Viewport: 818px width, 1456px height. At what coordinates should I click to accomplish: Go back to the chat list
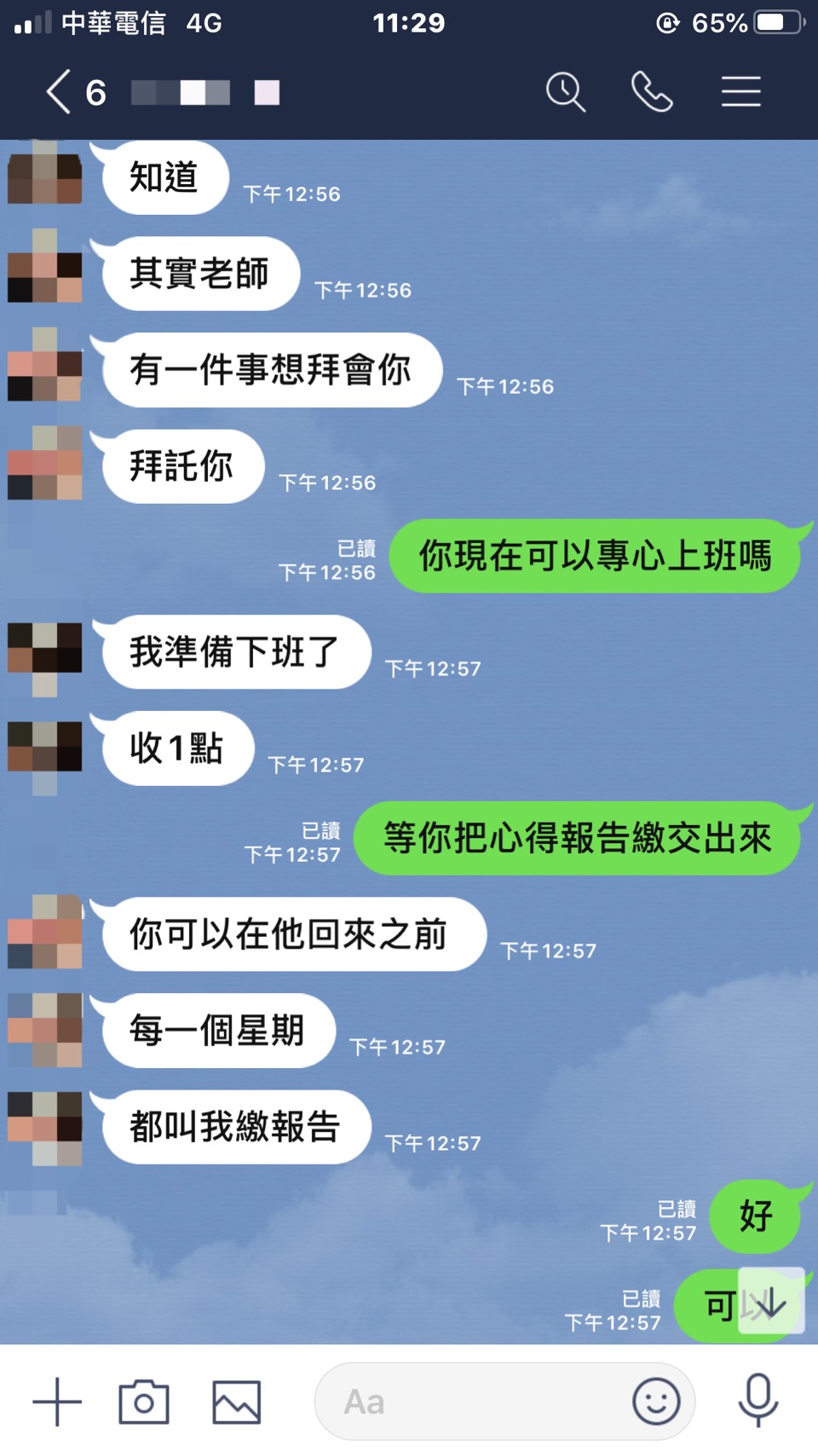tap(58, 92)
